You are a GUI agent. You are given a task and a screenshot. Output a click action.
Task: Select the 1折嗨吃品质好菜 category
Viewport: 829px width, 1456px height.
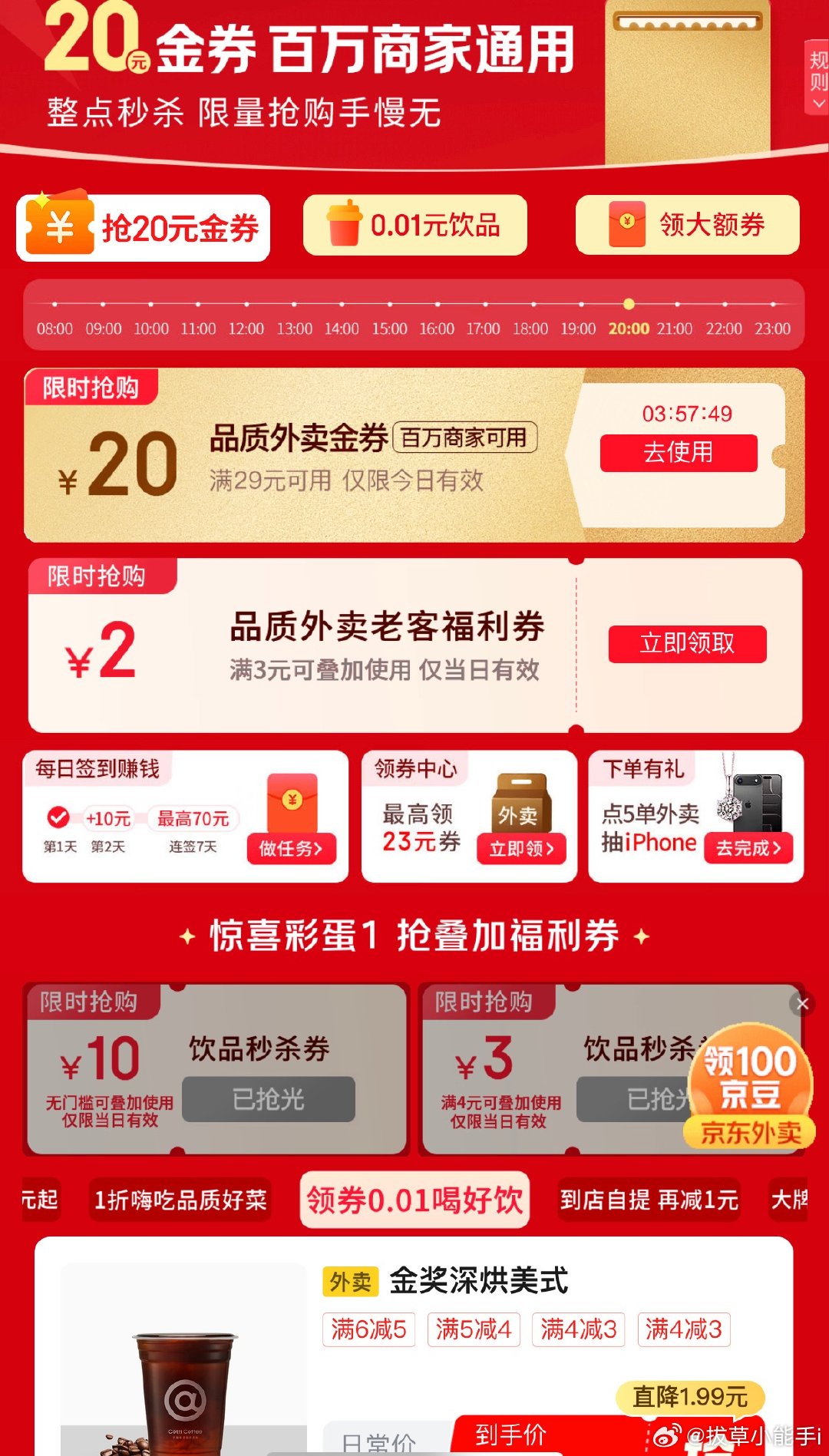click(180, 1200)
